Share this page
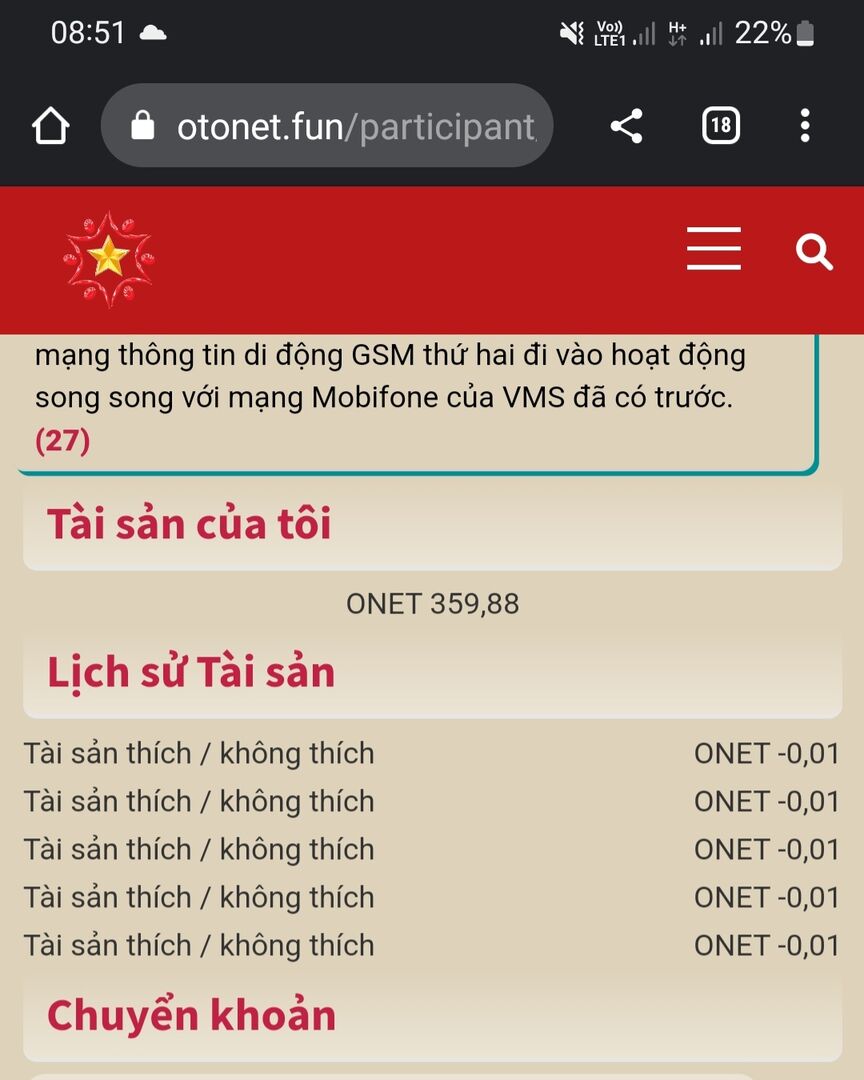This screenshot has height=1080, width=864. pos(626,126)
